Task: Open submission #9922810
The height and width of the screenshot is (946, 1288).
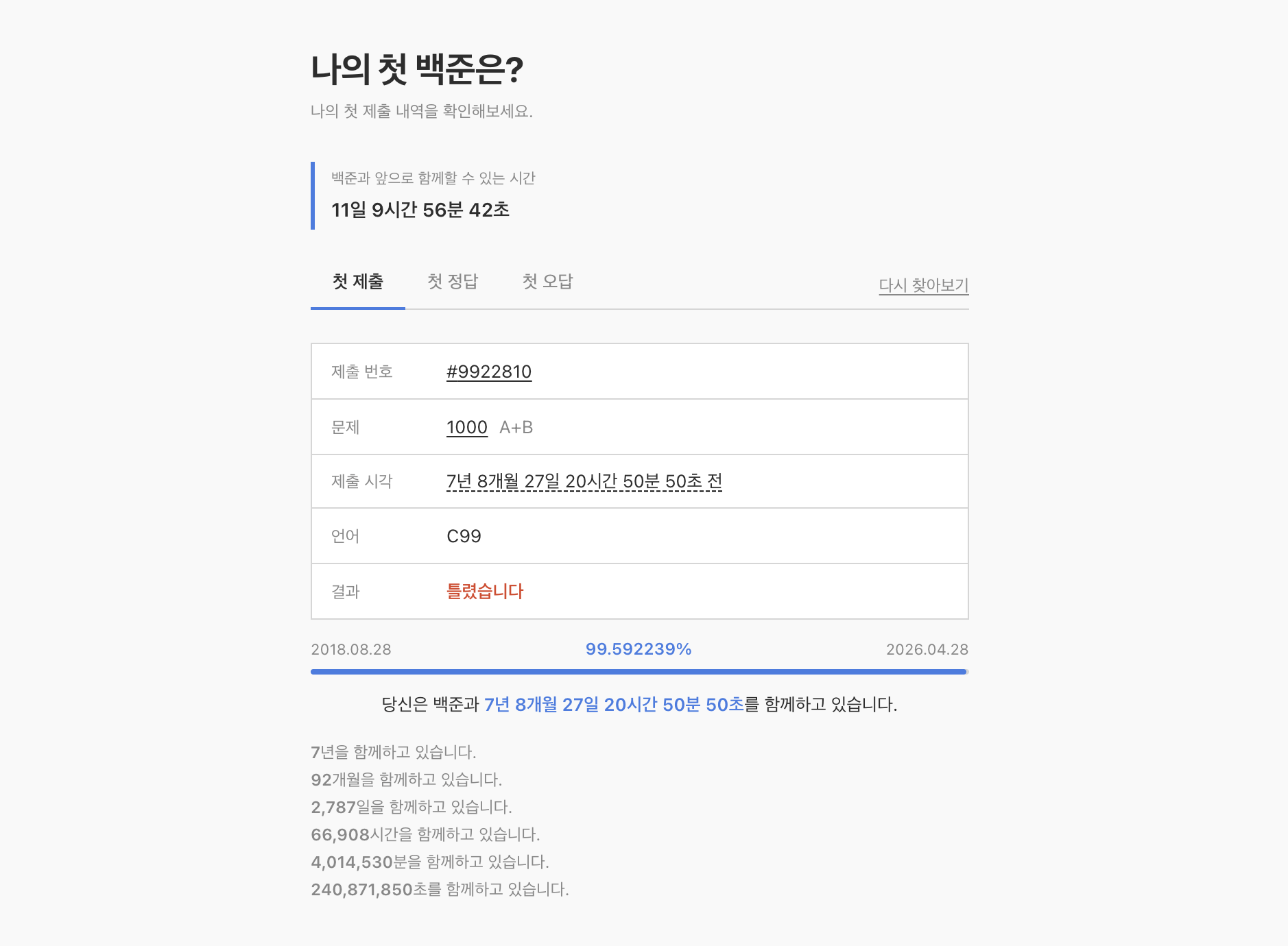Action: click(489, 372)
